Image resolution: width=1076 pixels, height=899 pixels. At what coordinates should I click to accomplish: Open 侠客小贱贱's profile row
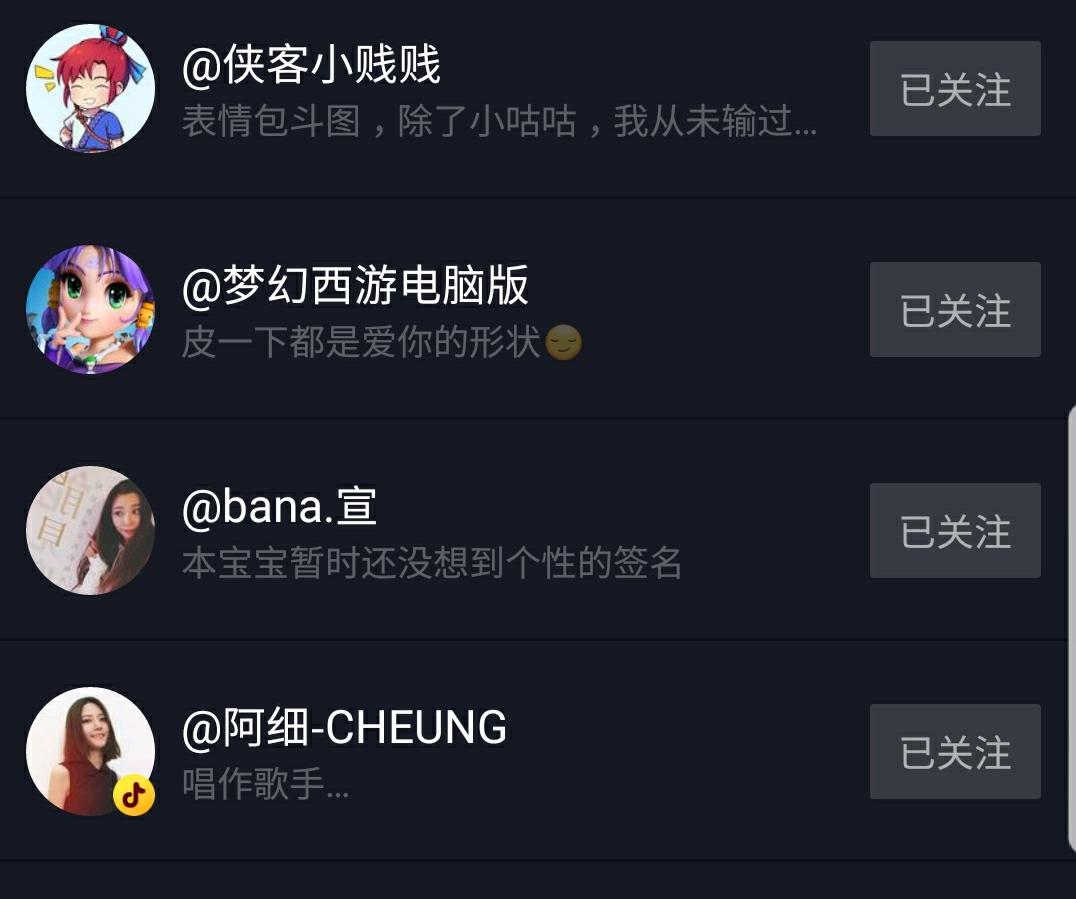(x=498, y=90)
